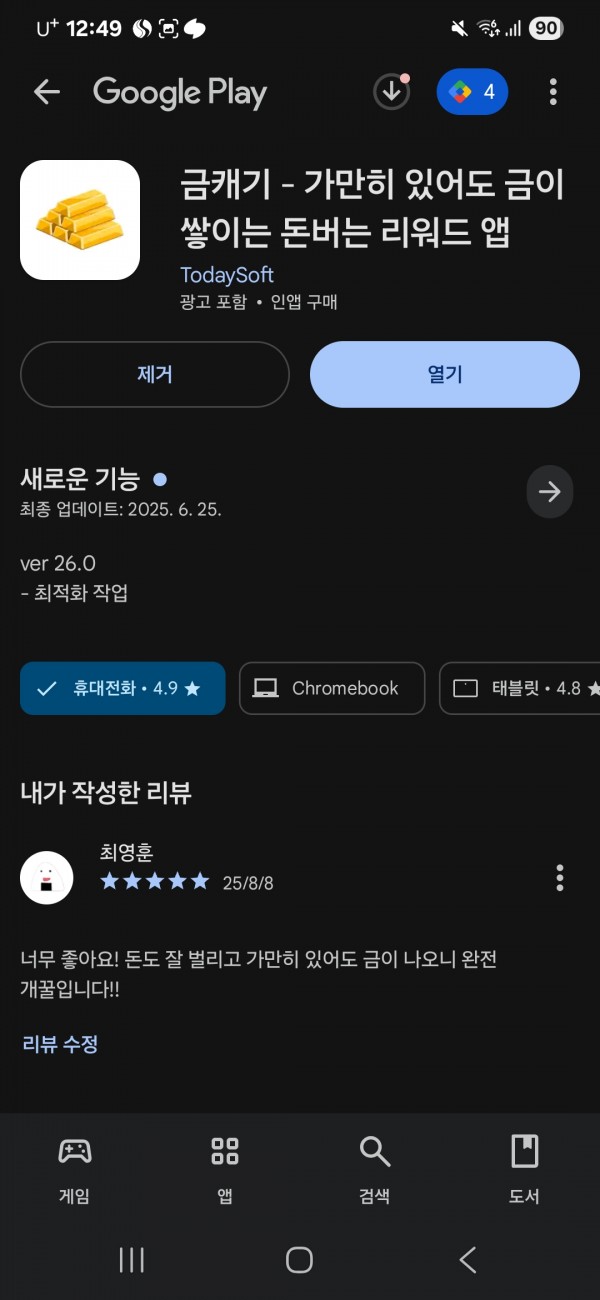Screen dimensions: 600x1300
Task: Expand the 새로운 기능 section arrow
Action: pyautogui.click(x=550, y=491)
